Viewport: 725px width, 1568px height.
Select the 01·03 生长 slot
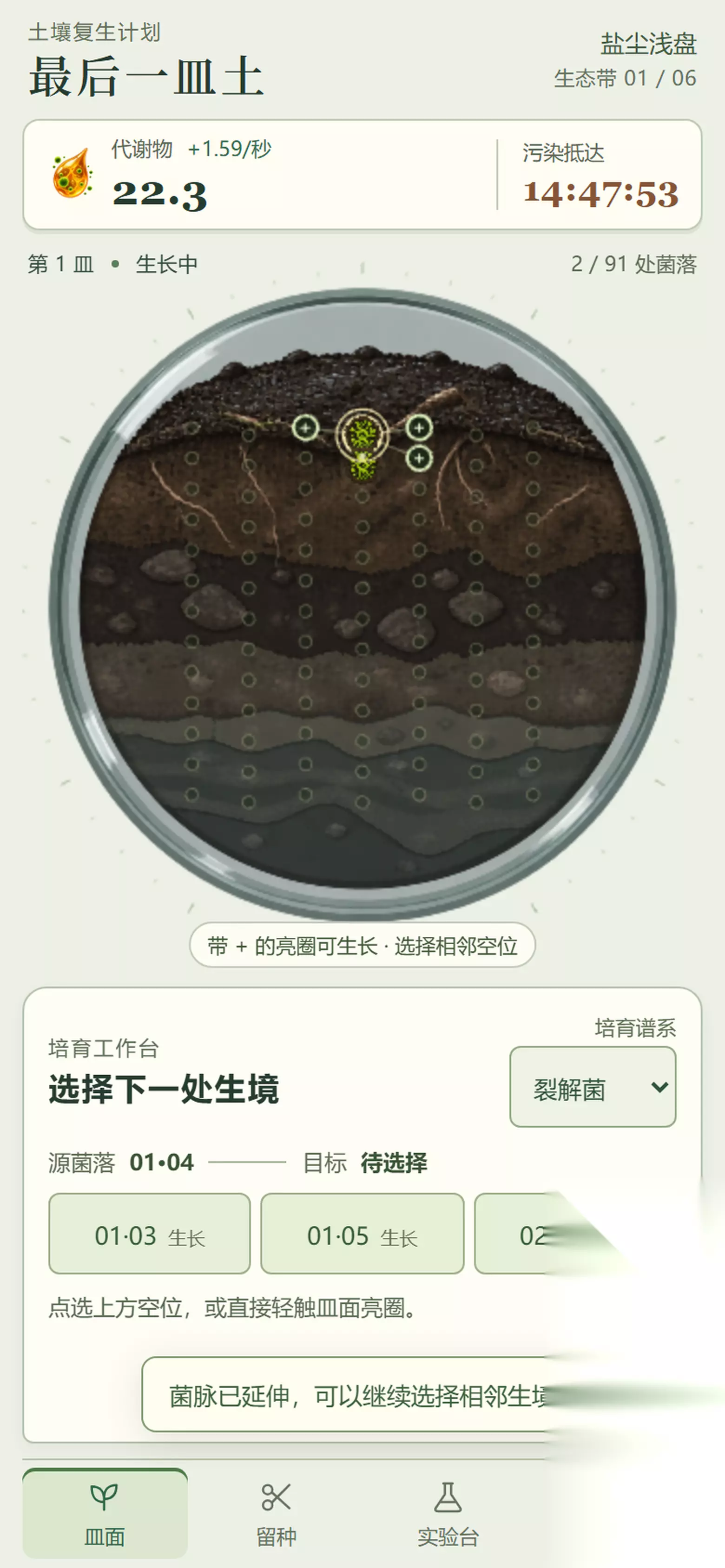(149, 1233)
